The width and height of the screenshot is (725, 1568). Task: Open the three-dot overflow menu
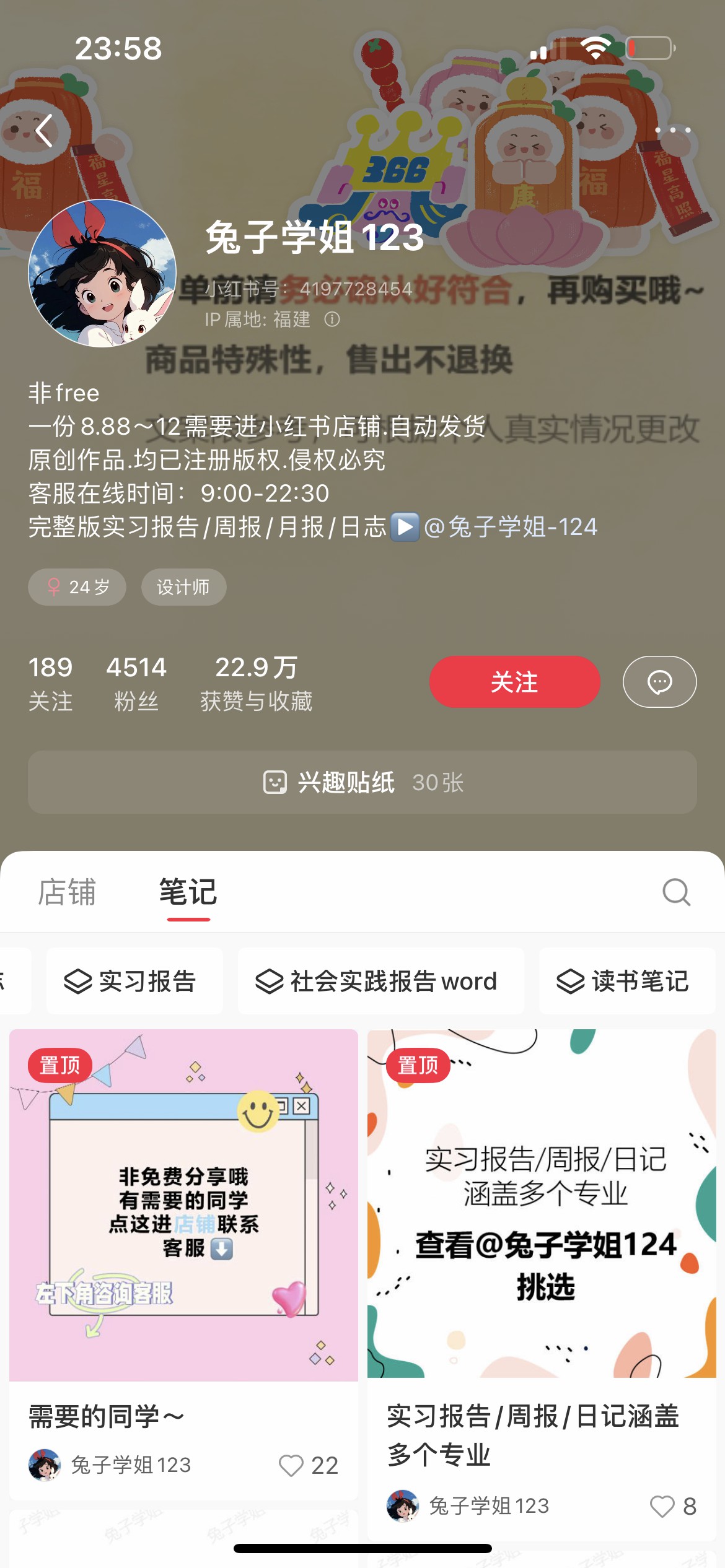tap(673, 130)
